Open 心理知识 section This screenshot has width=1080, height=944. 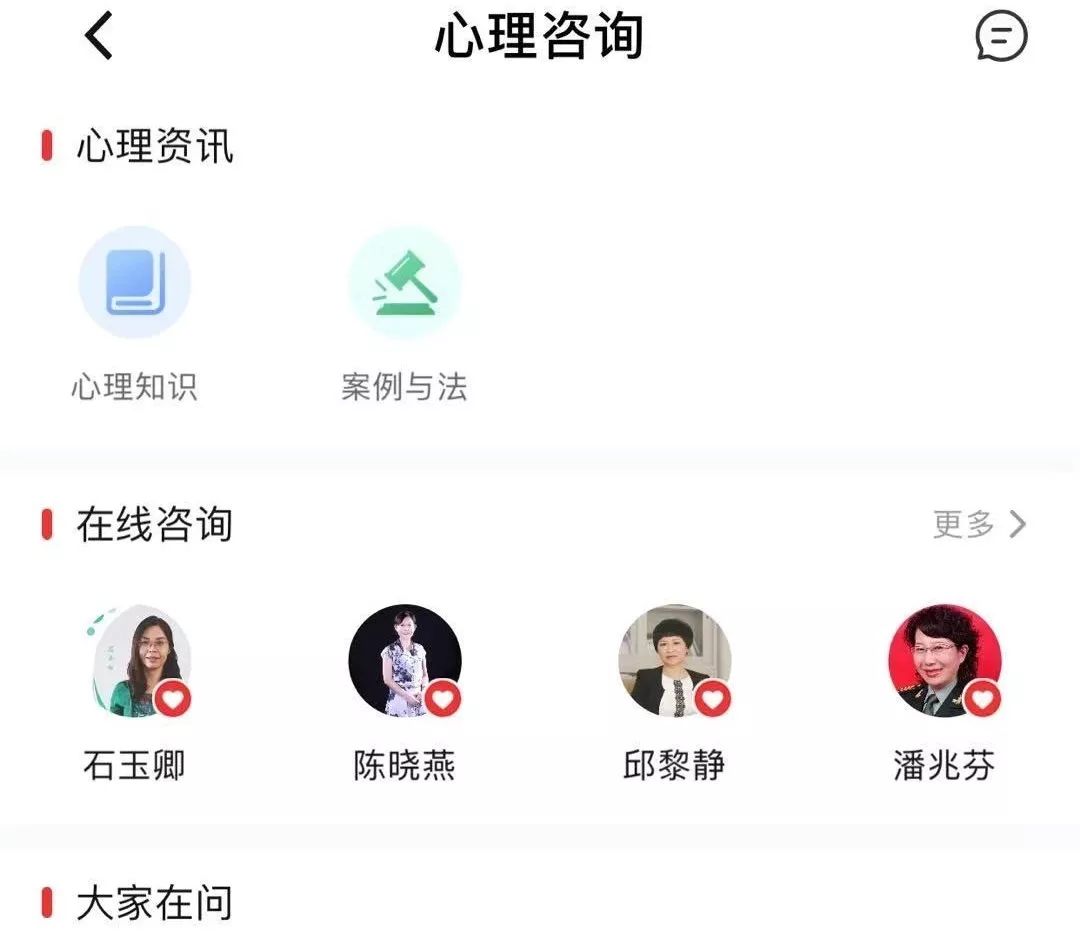pos(135,283)
